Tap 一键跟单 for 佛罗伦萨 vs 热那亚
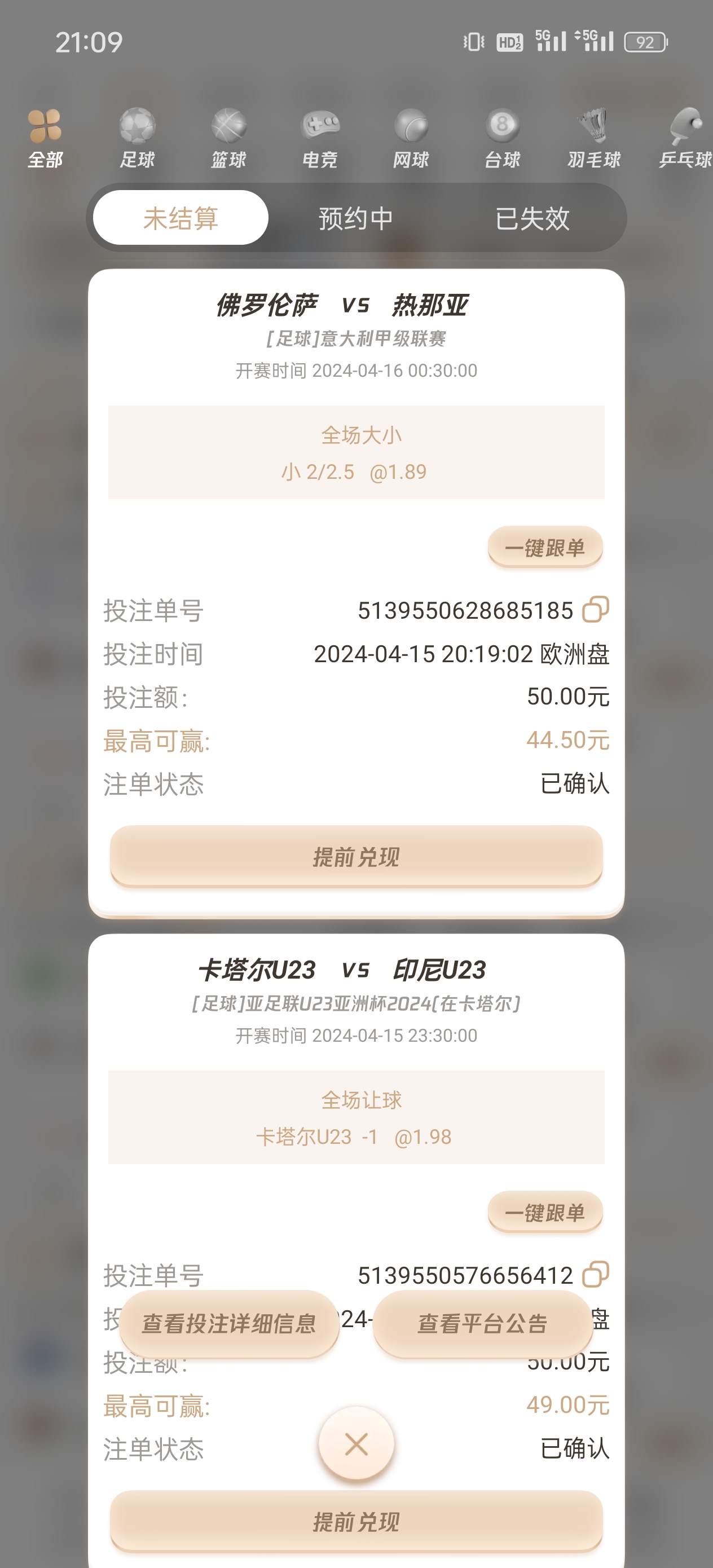 [x=545, y=547]
